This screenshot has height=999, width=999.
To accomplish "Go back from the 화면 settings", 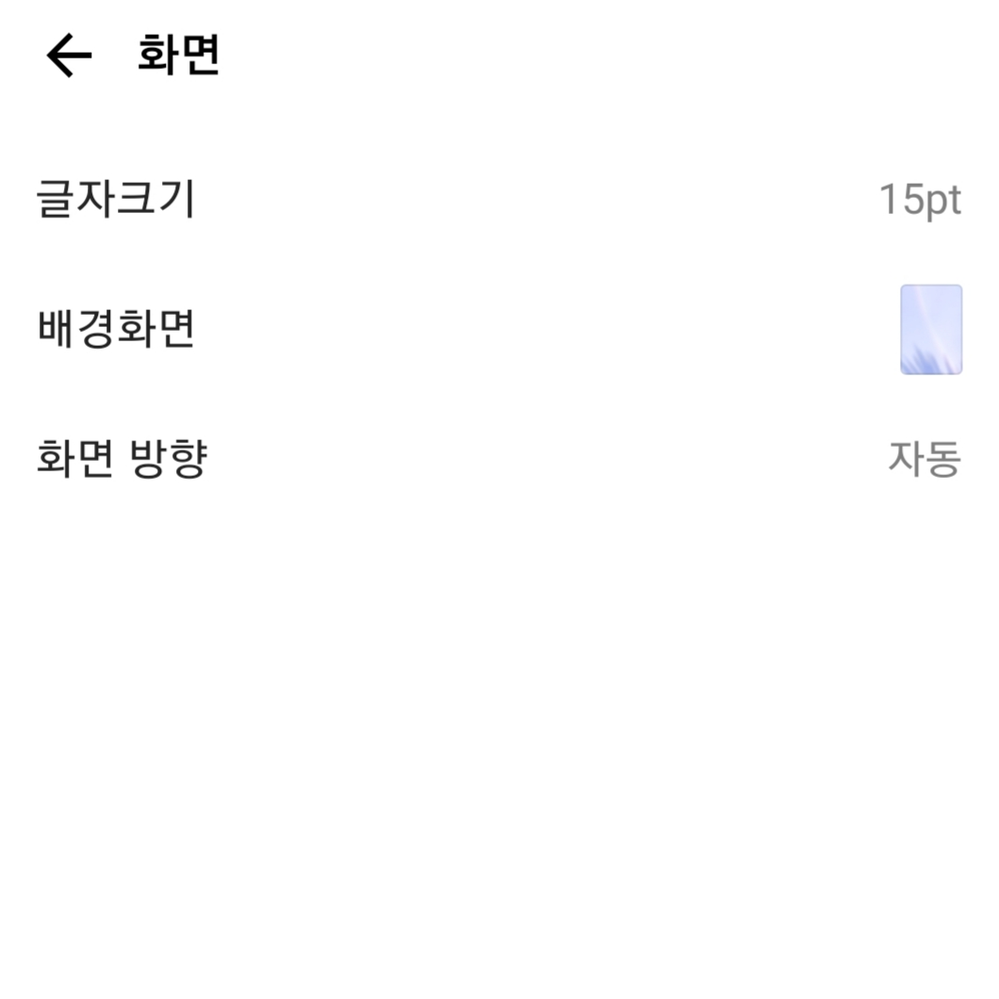I will 68,56.
